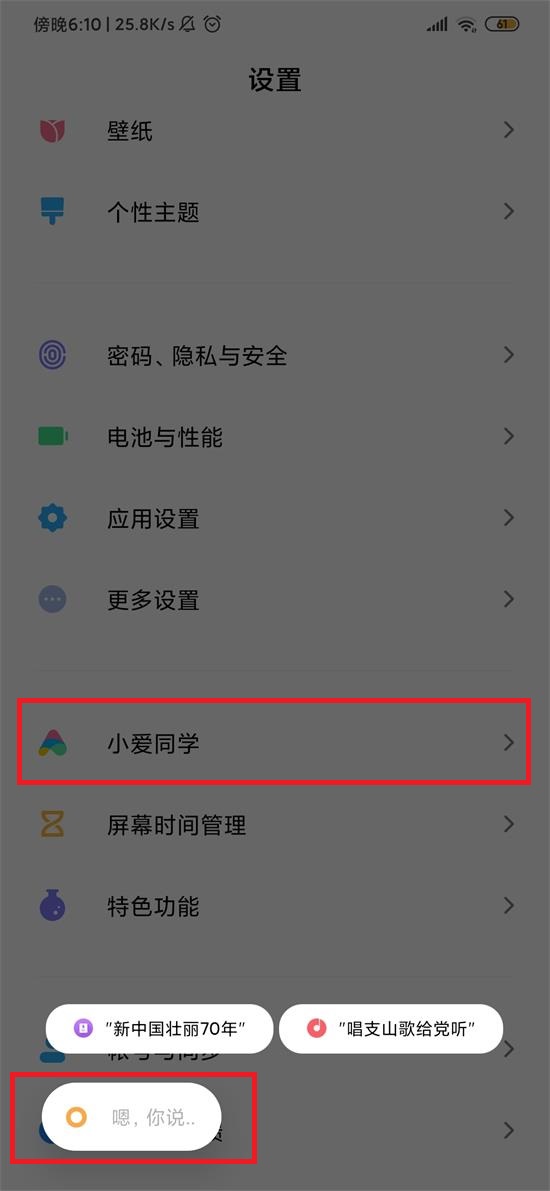Open the 壁纸 wallpaper settings
This screenshot has height=1191, width=550.
pos(275,131)
